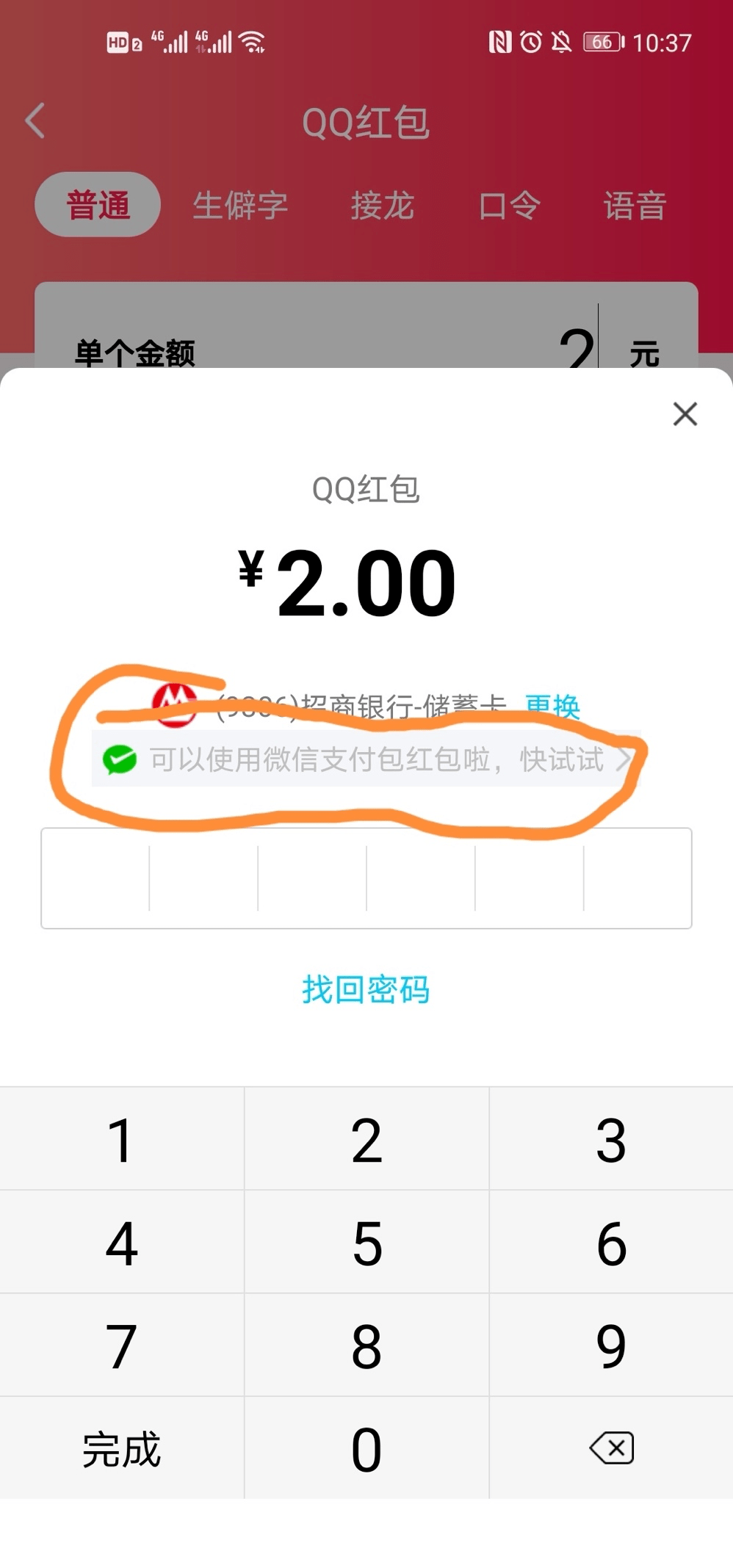The width and height of the screenshot is (733, 1568).
Task: Focus the six-digit password field
Action: tap(366, 878)
